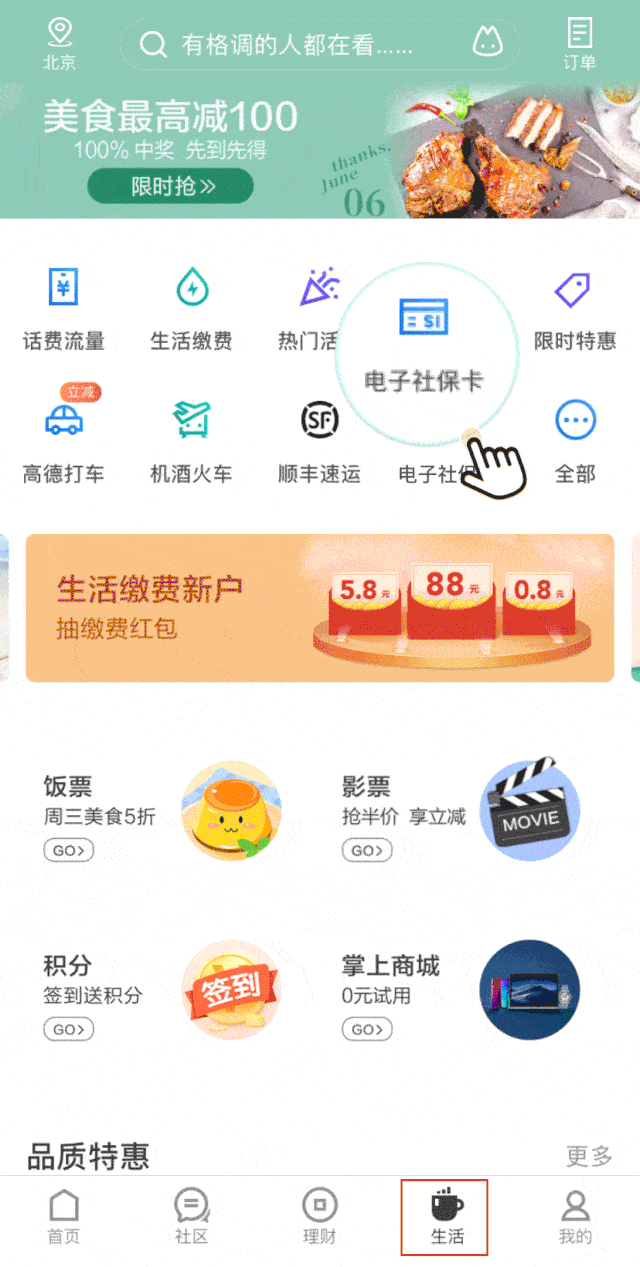Viewport: 640px width, 1267px height.
Task: Open 高德打车 ride service
Action: [64, 436]
